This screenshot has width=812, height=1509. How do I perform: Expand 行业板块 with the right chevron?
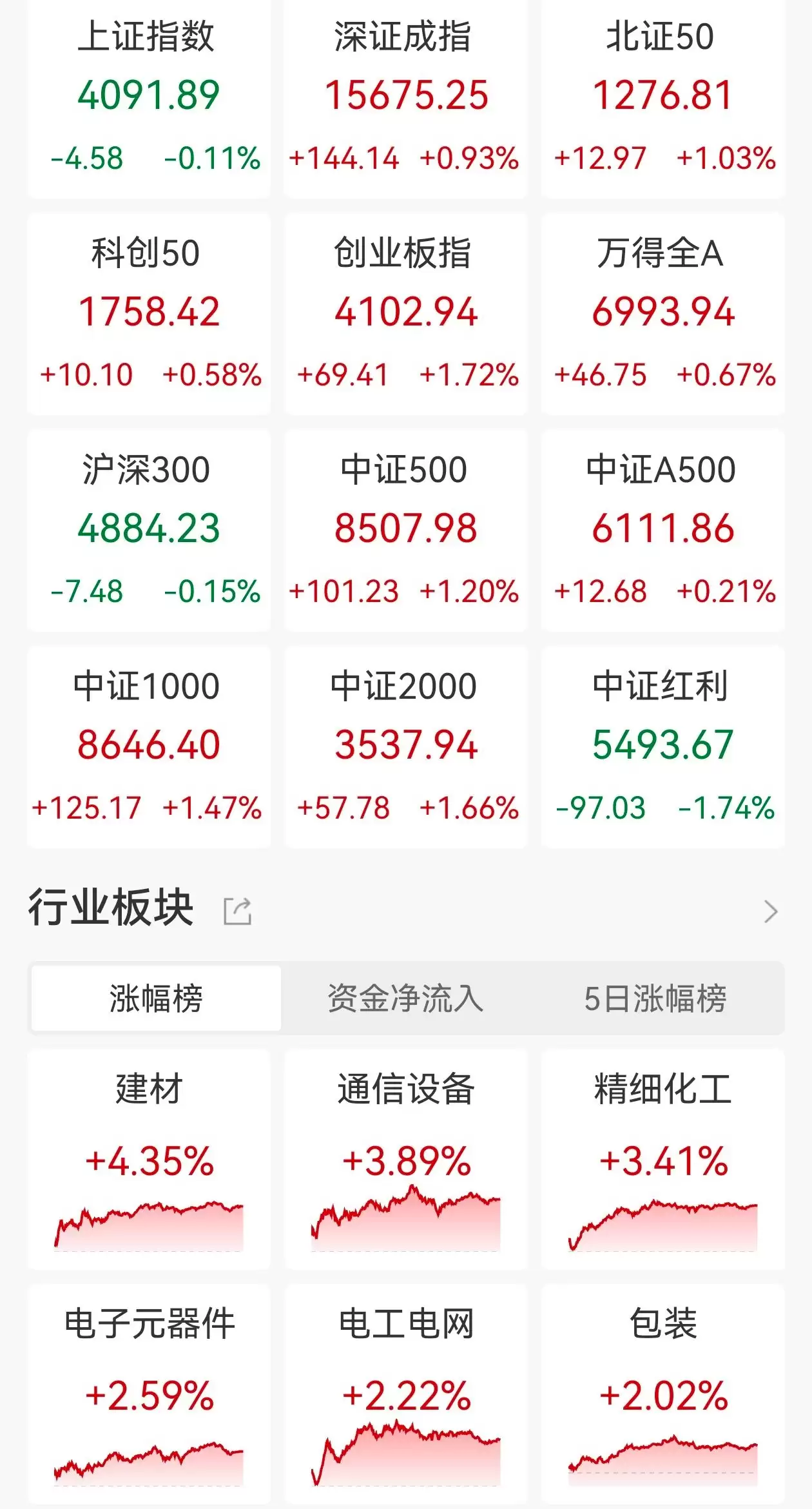click(771, 911)
